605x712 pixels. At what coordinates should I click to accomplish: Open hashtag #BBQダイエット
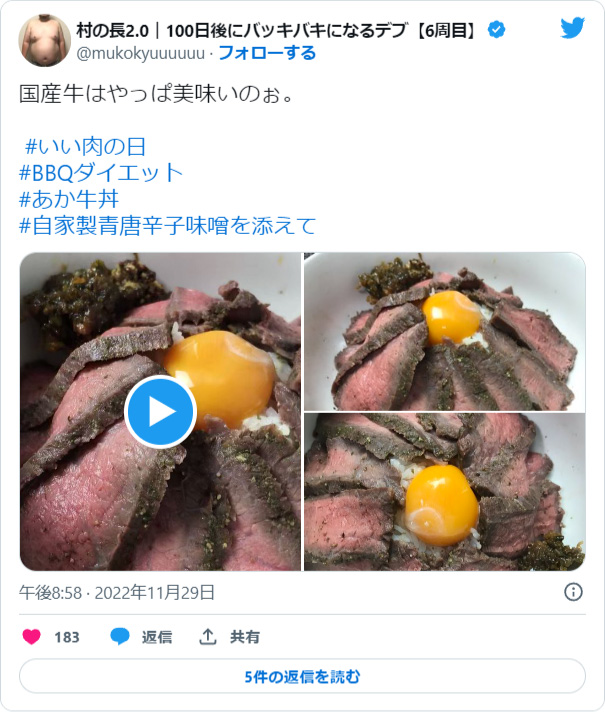[101, 172]
